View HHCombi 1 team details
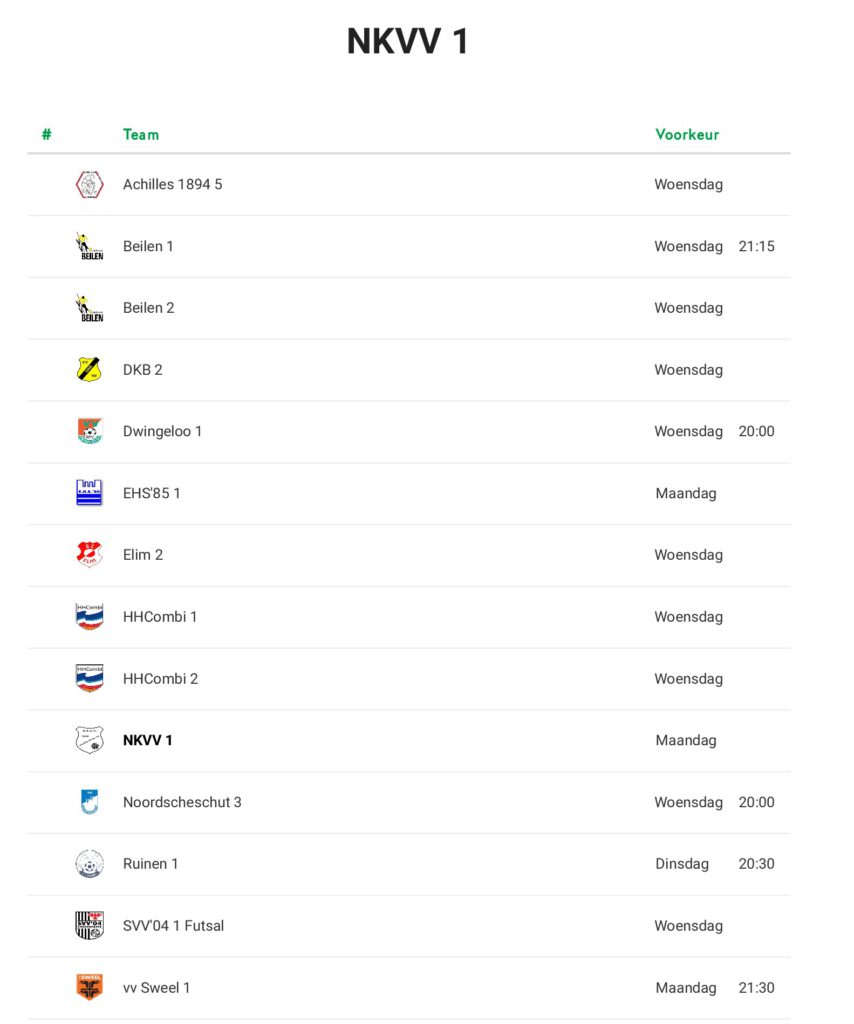This screenshot has height=1024, width=854. [160, 617]
